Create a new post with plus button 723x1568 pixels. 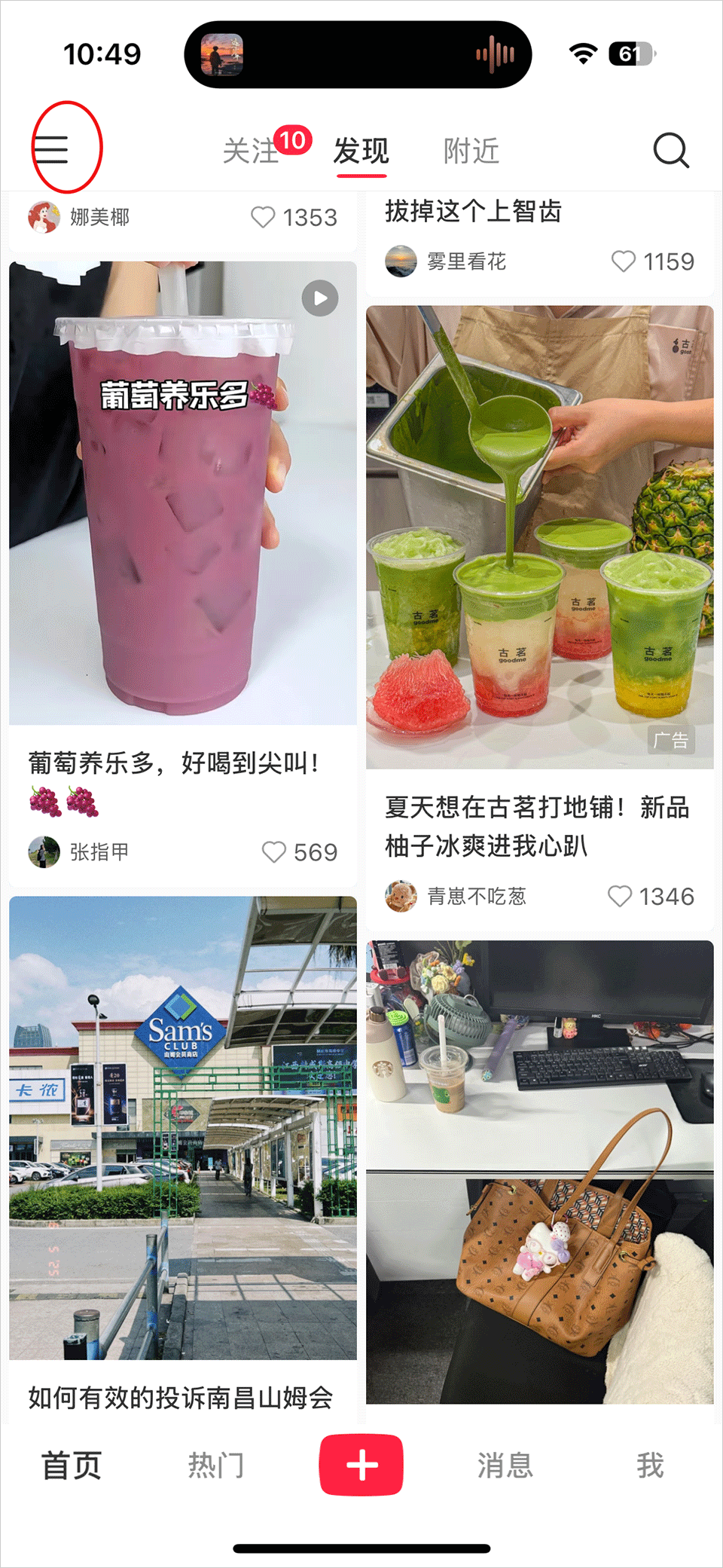[361, 1466]
